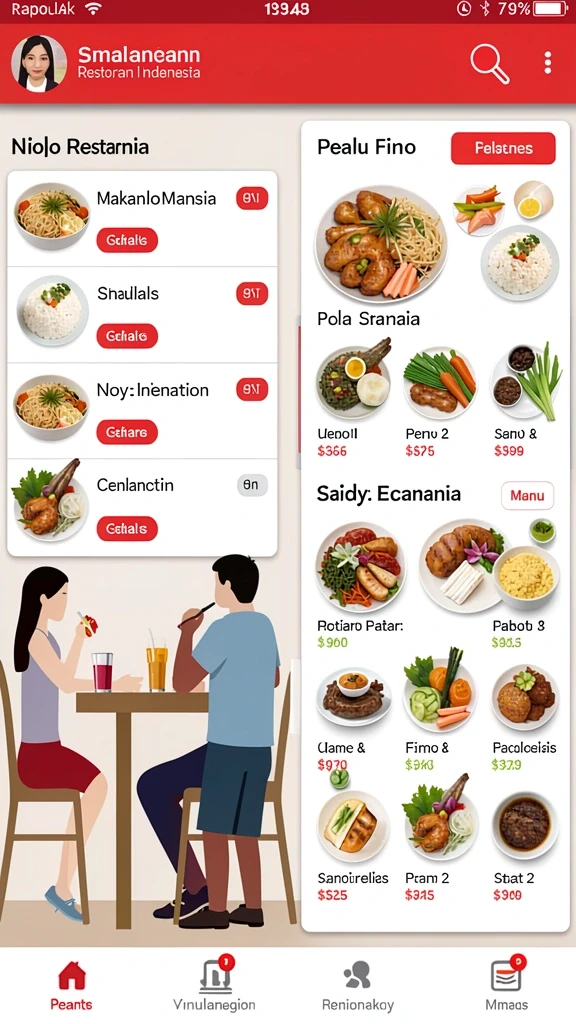
Task: Open the Rotiaro Patar dish
Action: [360, 584]
